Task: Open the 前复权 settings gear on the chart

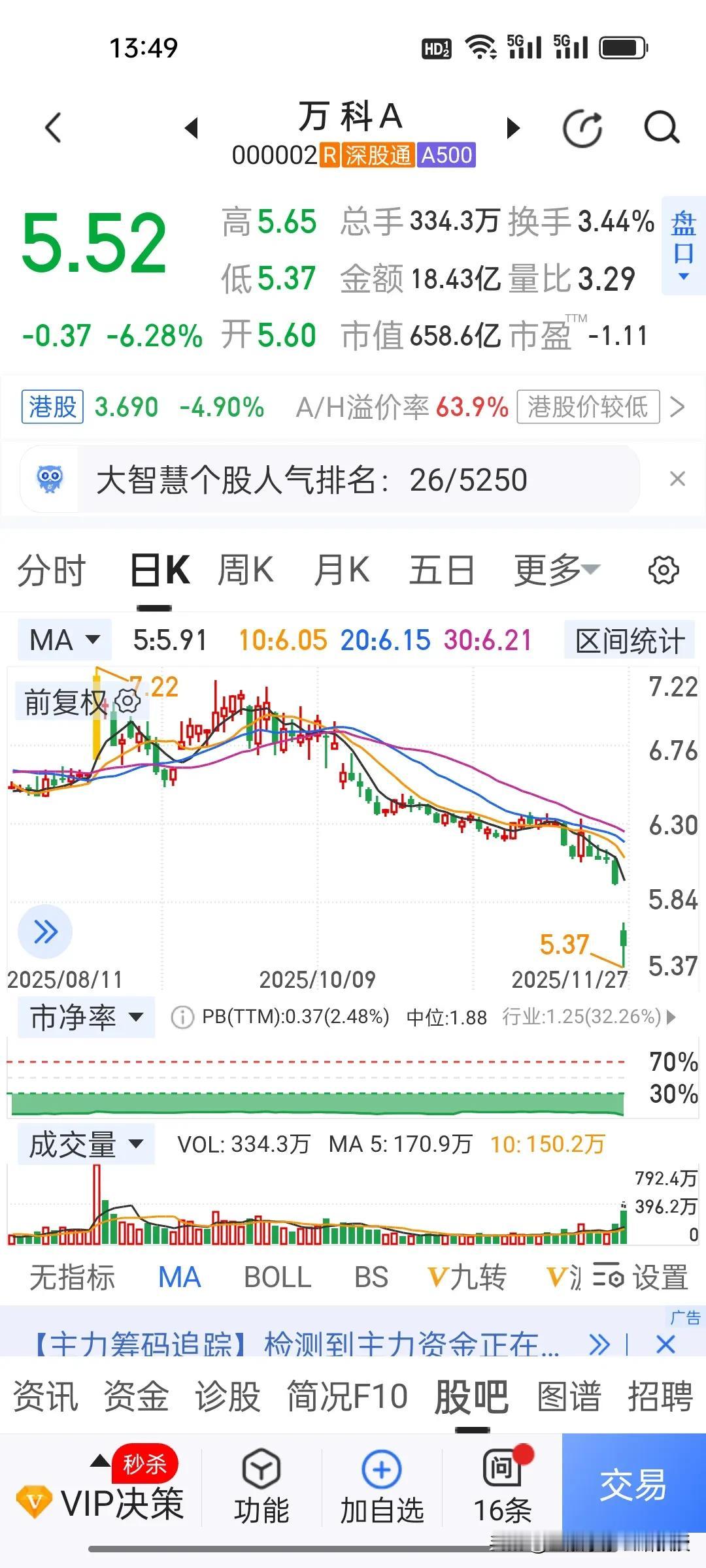Action: pos(125,700)
